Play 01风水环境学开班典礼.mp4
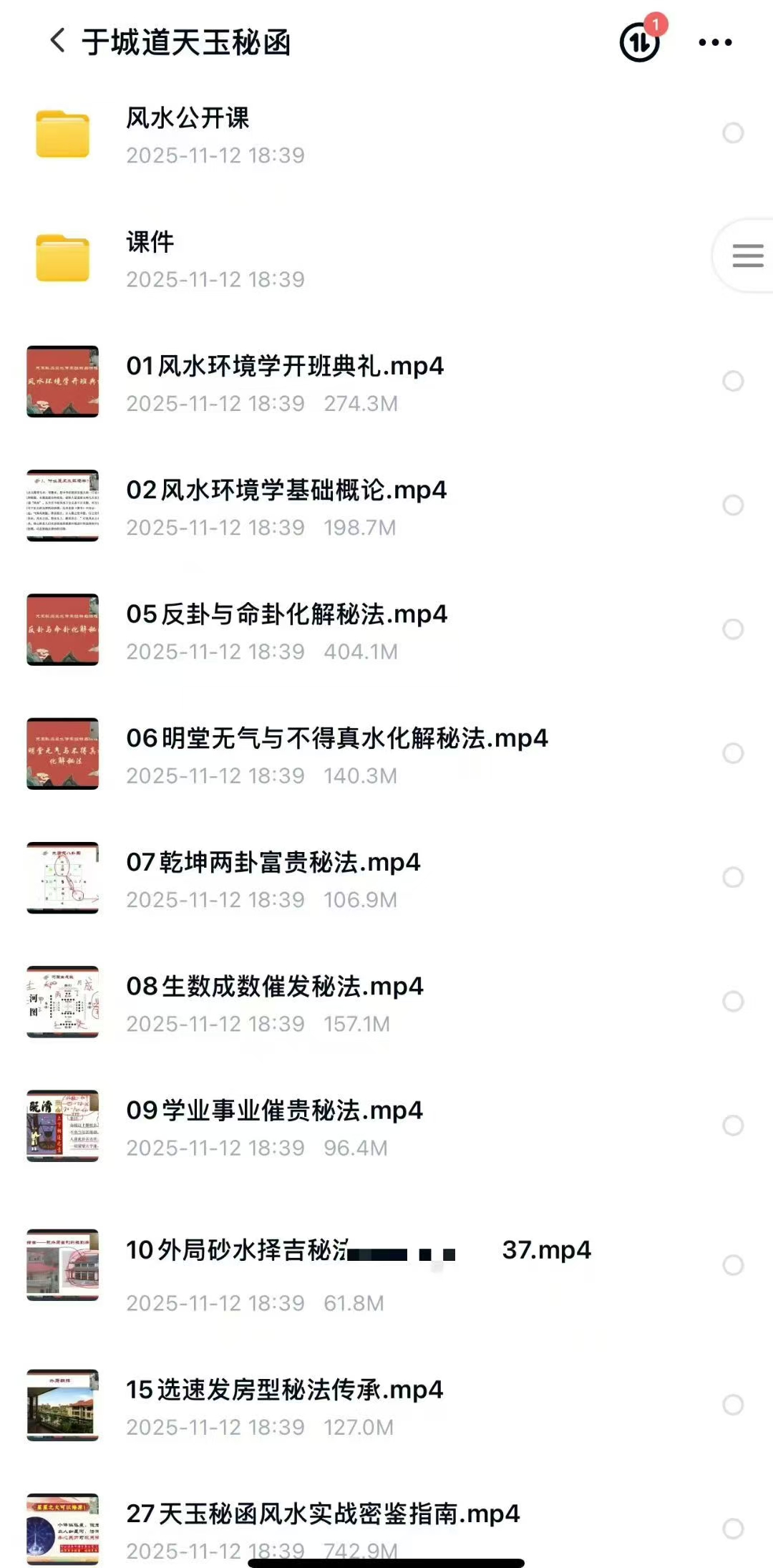This screenshot has height=1568, width=773. [285, 367]
